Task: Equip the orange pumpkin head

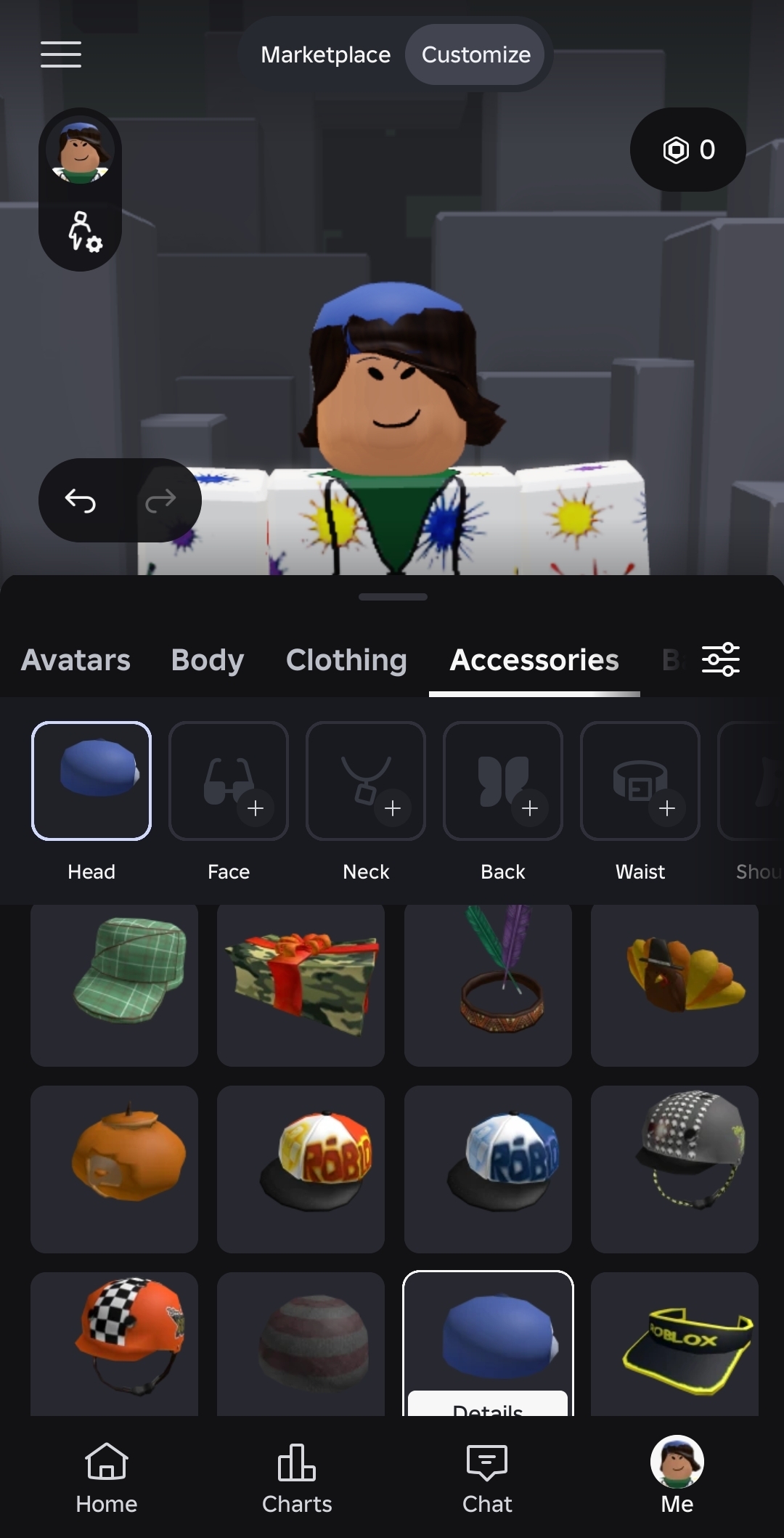Action: (x=114, y=1169)
